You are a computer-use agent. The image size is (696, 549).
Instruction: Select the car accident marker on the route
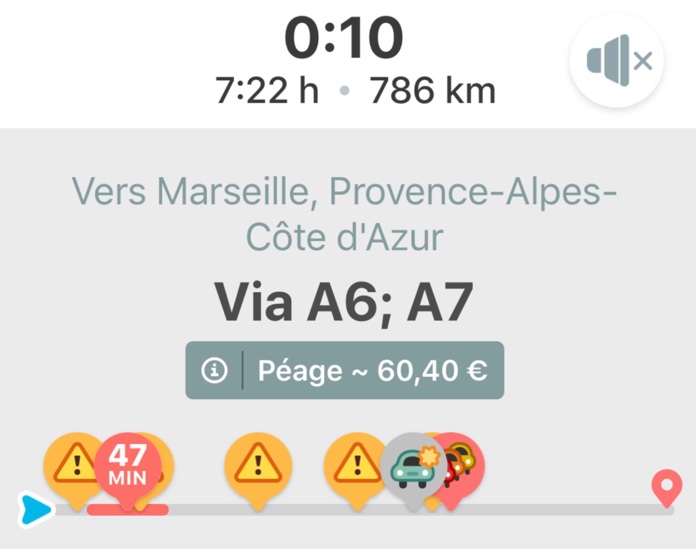[413, 465]
